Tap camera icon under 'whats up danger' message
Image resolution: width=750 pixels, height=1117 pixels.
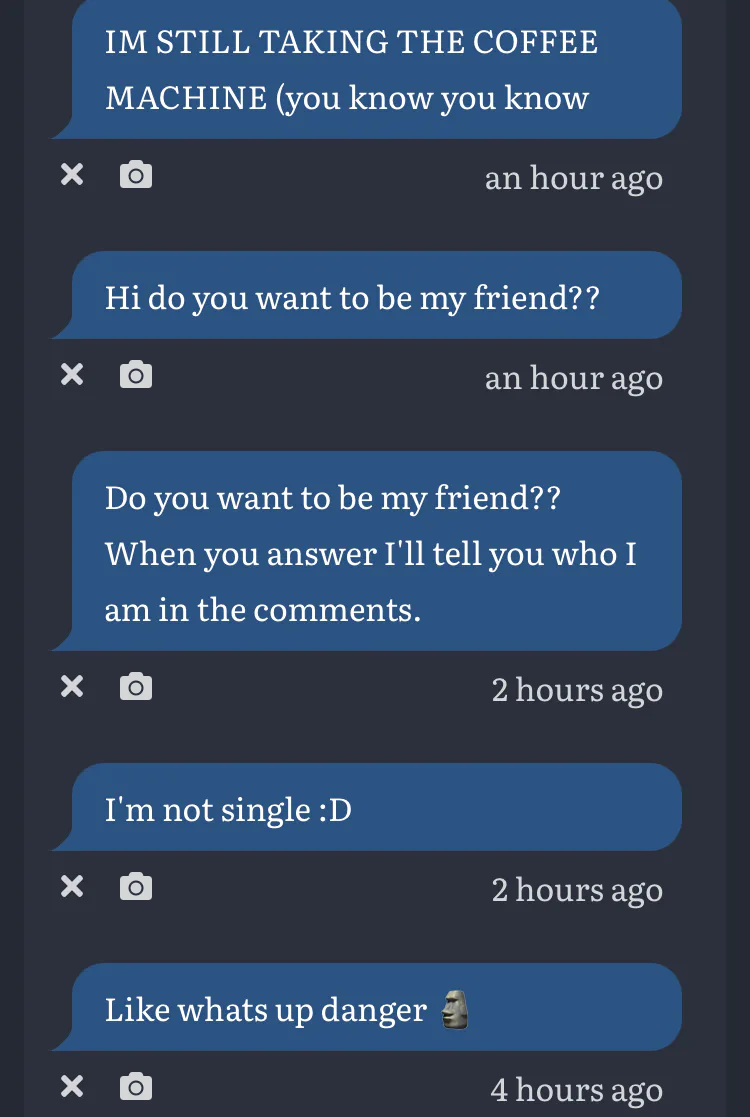tap(136, 1087)
